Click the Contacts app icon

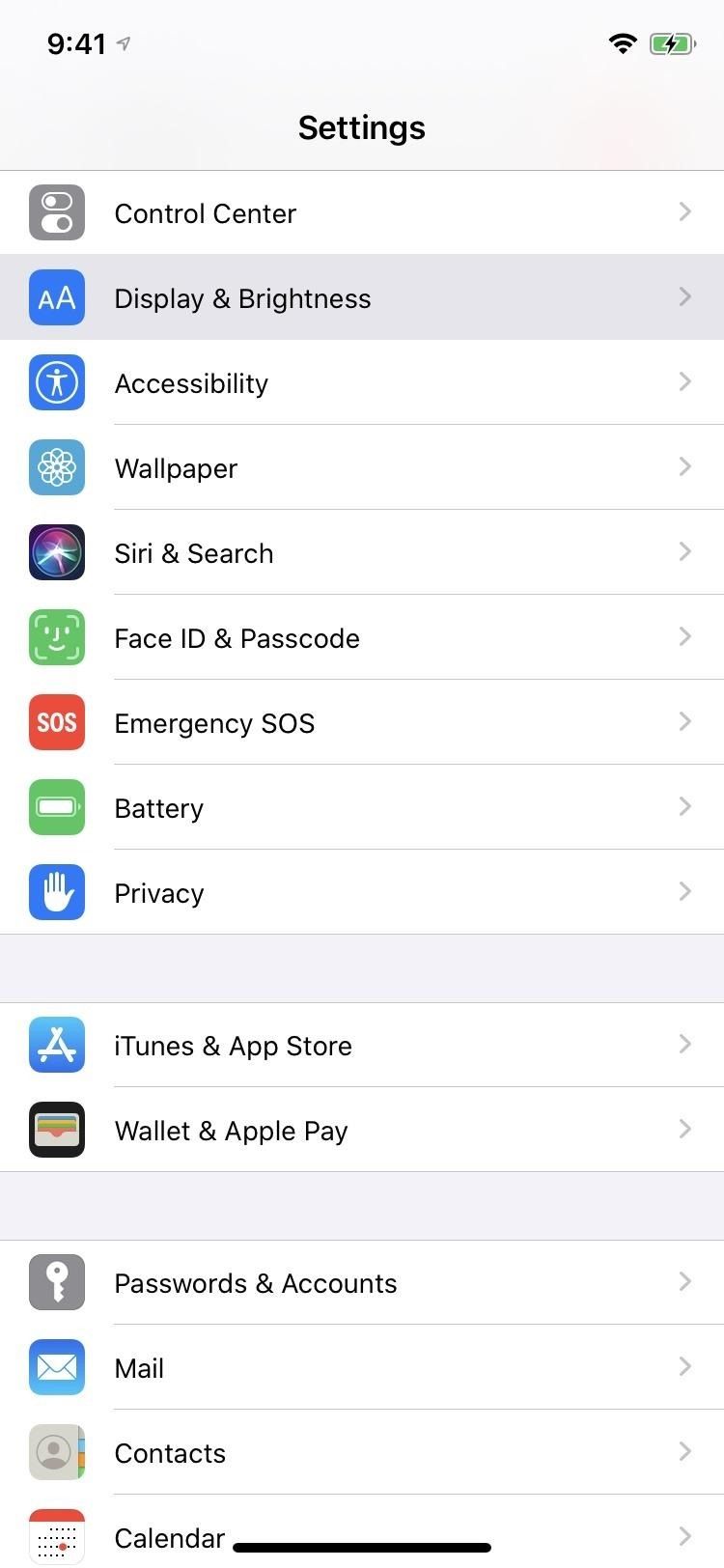pyautogui.click(x=57, y=1452)
